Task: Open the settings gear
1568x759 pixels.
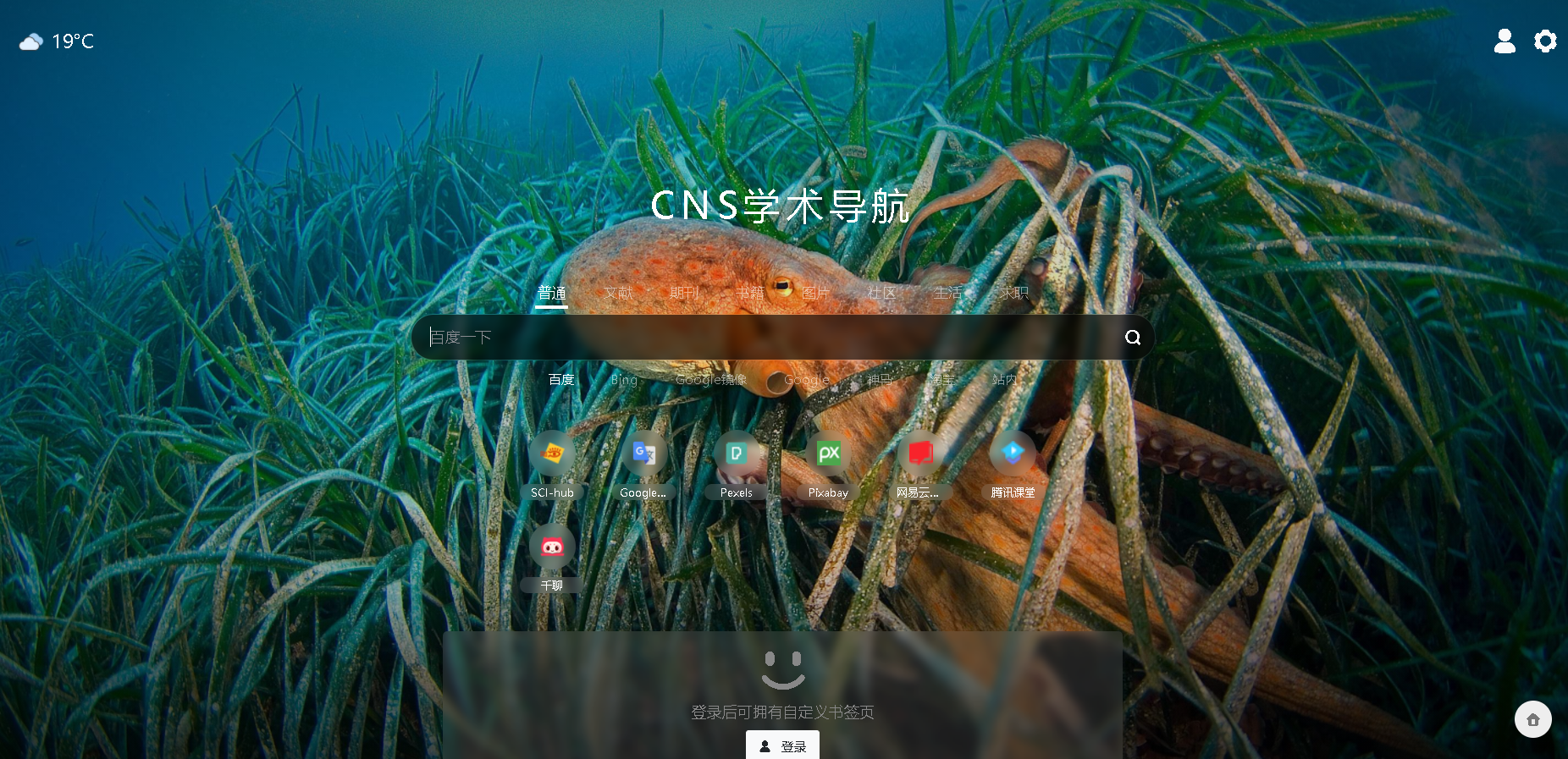Action: click(x=1545, y=41)
